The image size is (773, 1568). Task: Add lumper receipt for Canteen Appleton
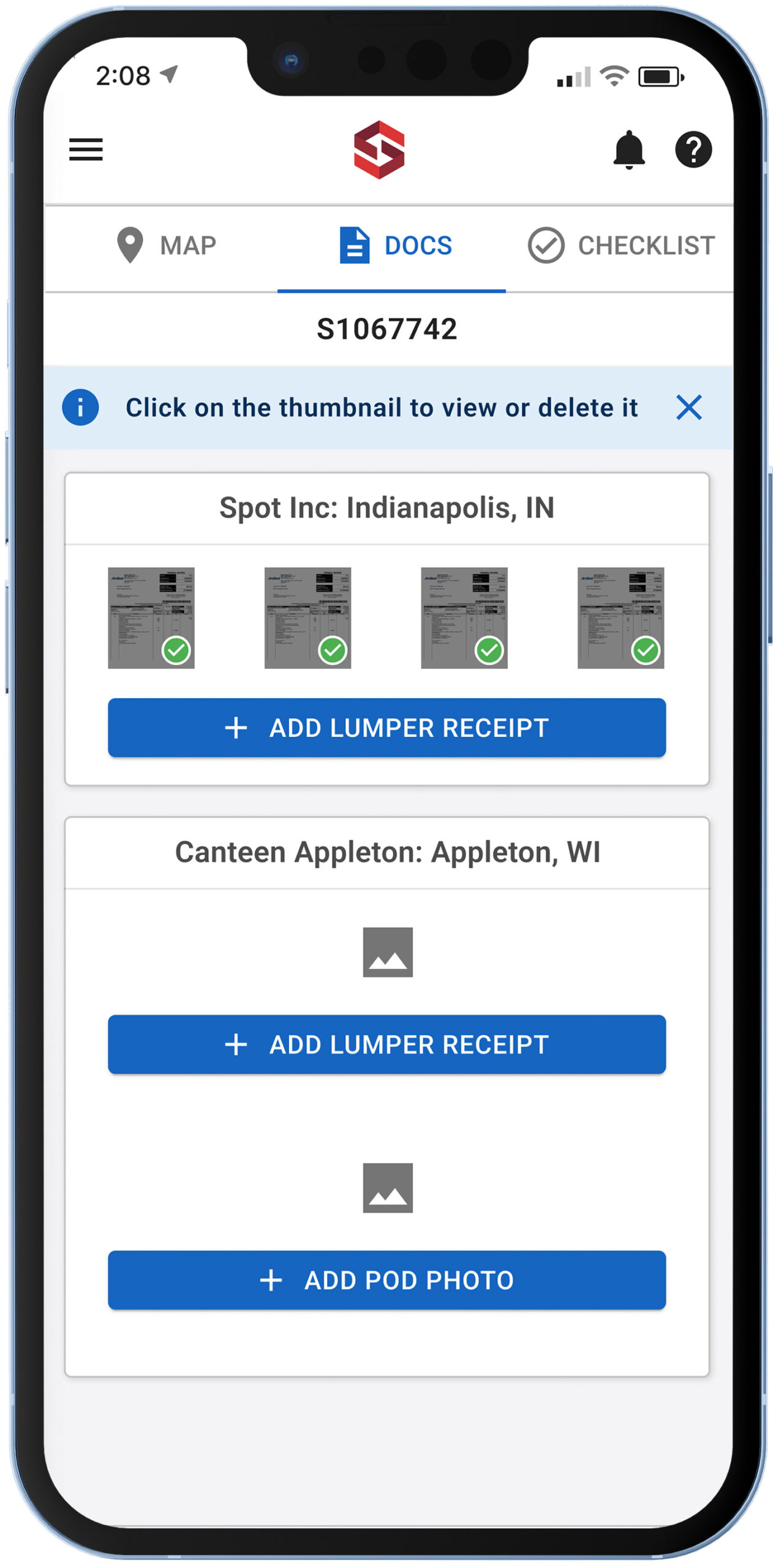point(386,1044)
